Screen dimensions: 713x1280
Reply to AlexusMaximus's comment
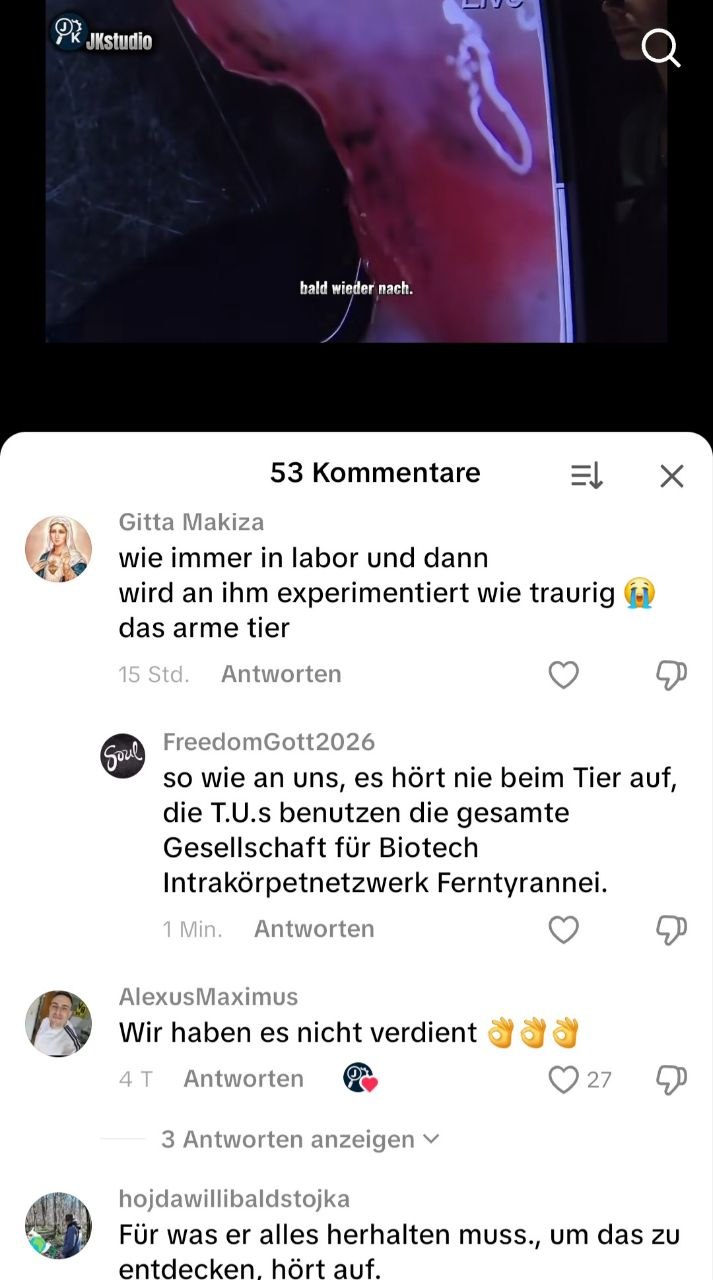[x=243, y=1079]
